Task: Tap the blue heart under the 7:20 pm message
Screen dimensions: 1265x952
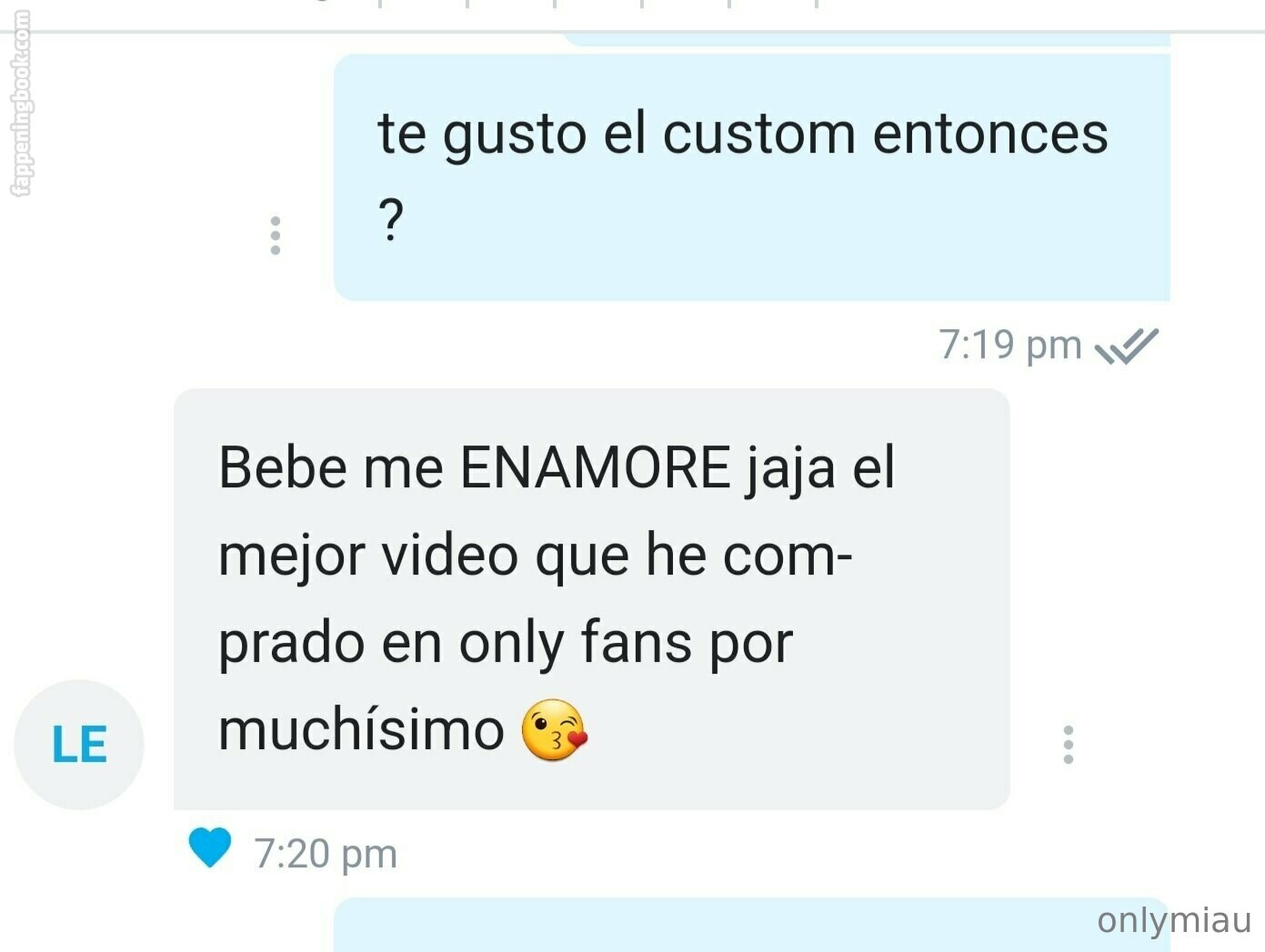Action: click(x=210, y=847)
